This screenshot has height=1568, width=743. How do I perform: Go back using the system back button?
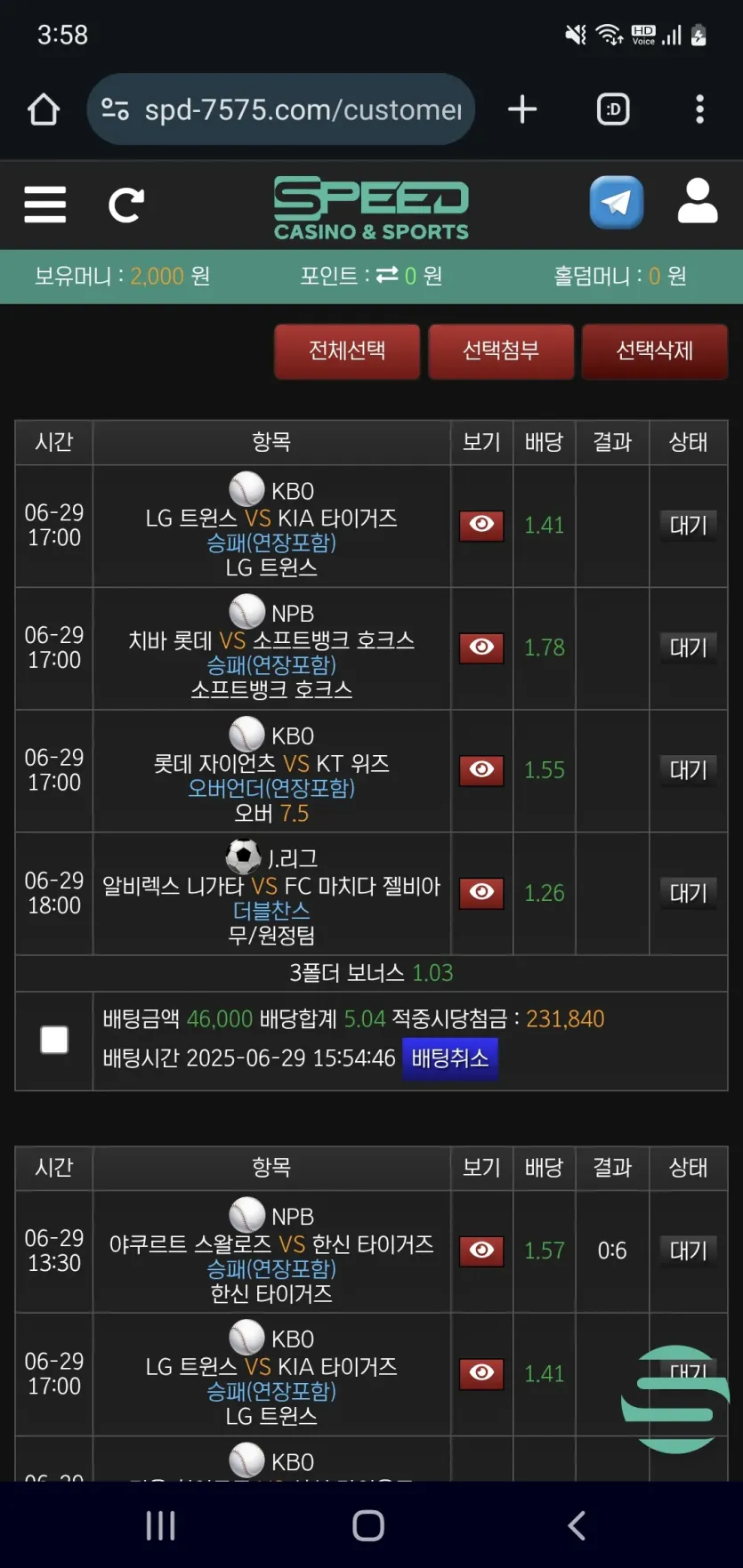coord(577,1525)
